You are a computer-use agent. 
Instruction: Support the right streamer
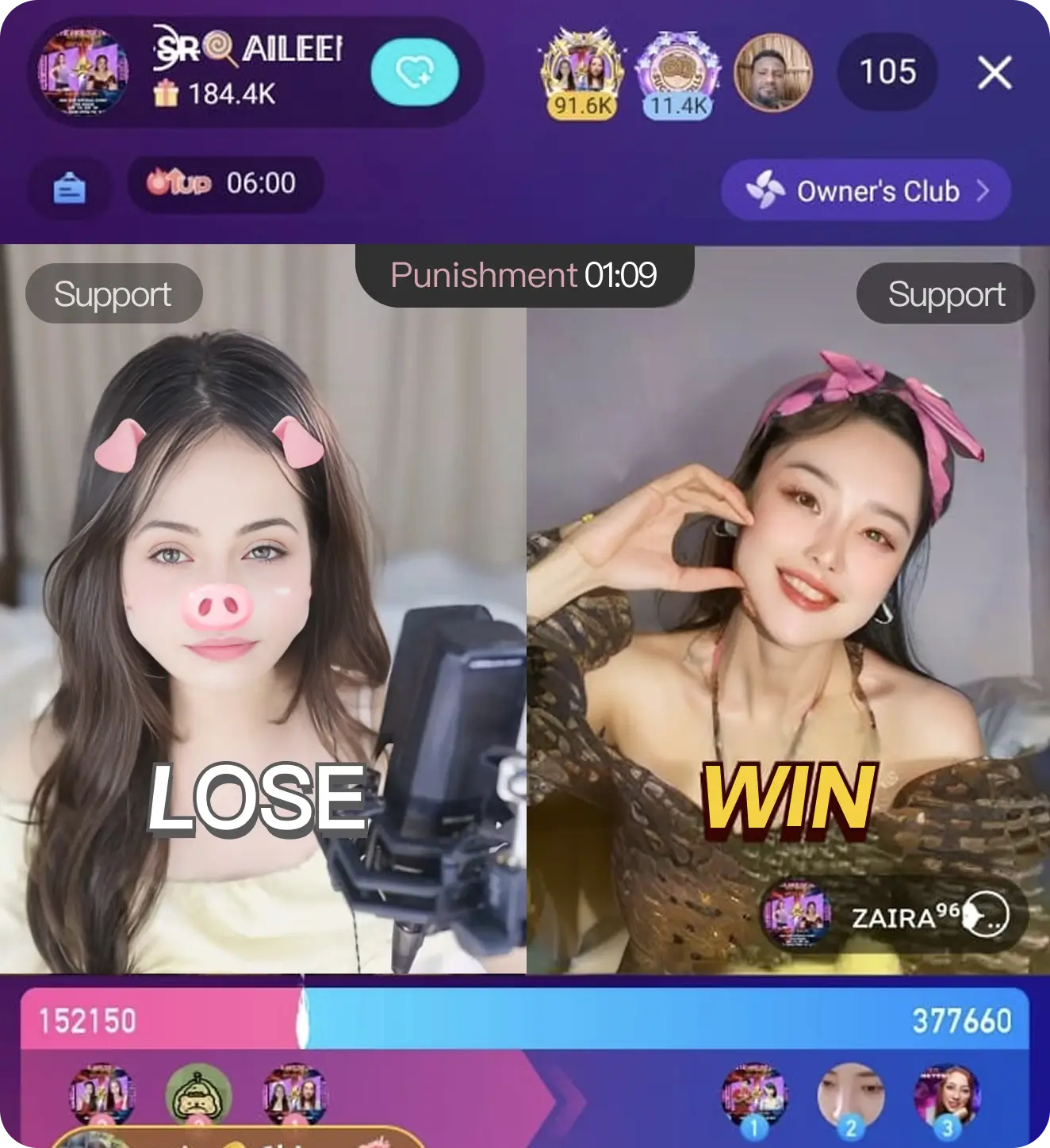pyautogui.click(x=945, y=294)
